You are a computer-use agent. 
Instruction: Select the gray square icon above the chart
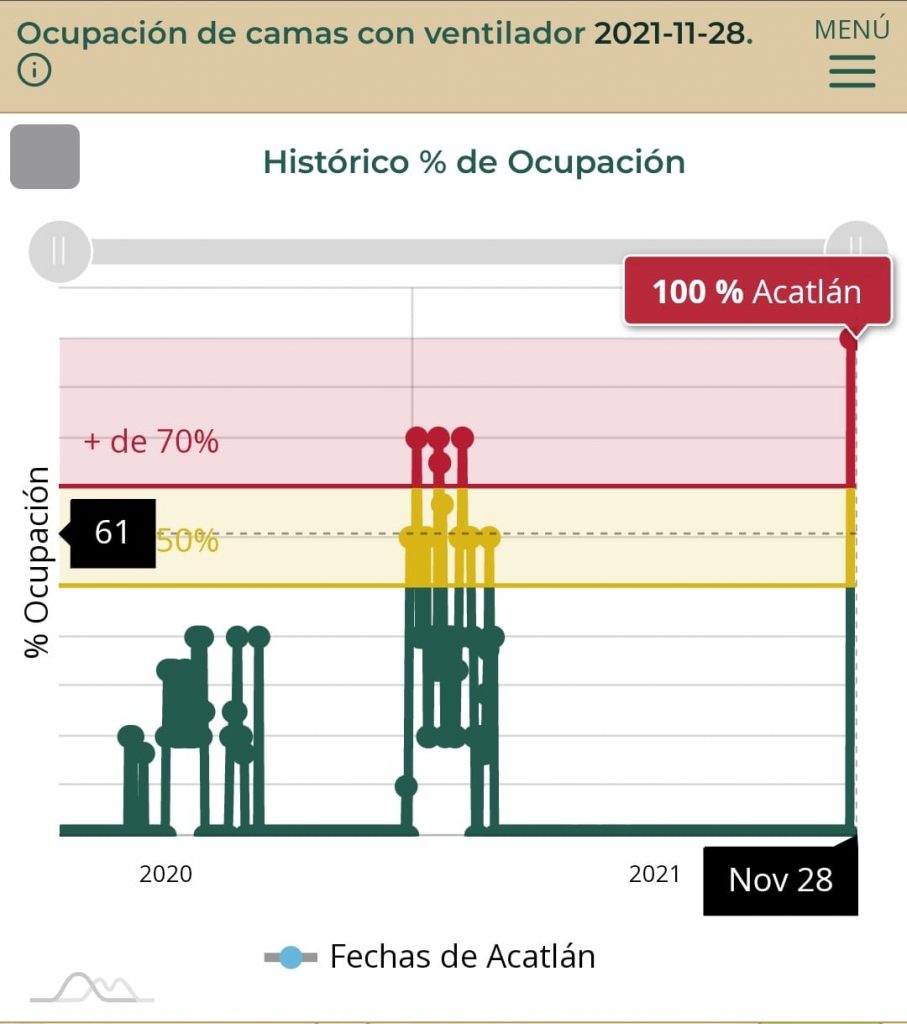click(x=45, y=156)
